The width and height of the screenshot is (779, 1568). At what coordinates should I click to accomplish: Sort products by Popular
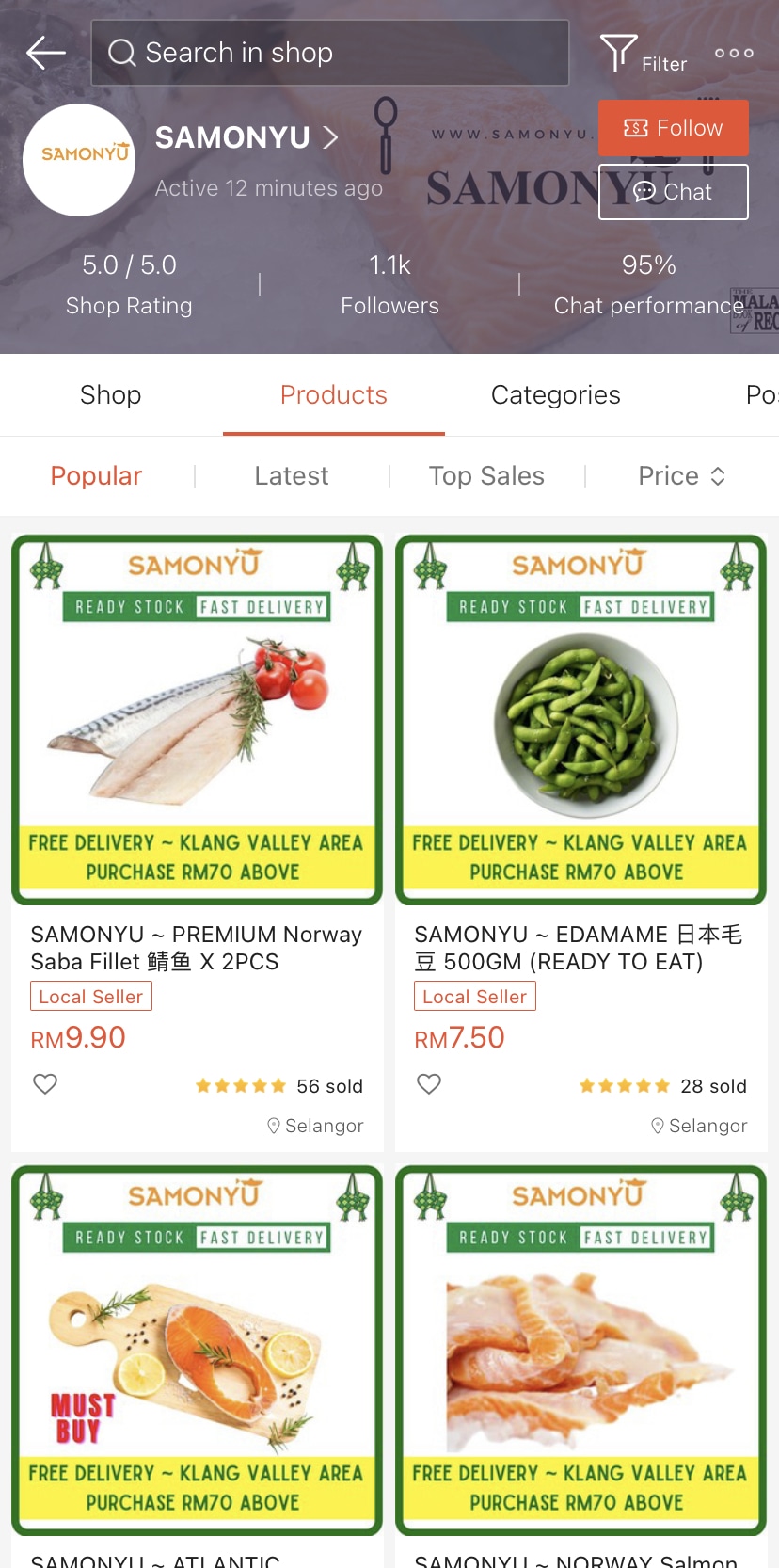(96, 476)
